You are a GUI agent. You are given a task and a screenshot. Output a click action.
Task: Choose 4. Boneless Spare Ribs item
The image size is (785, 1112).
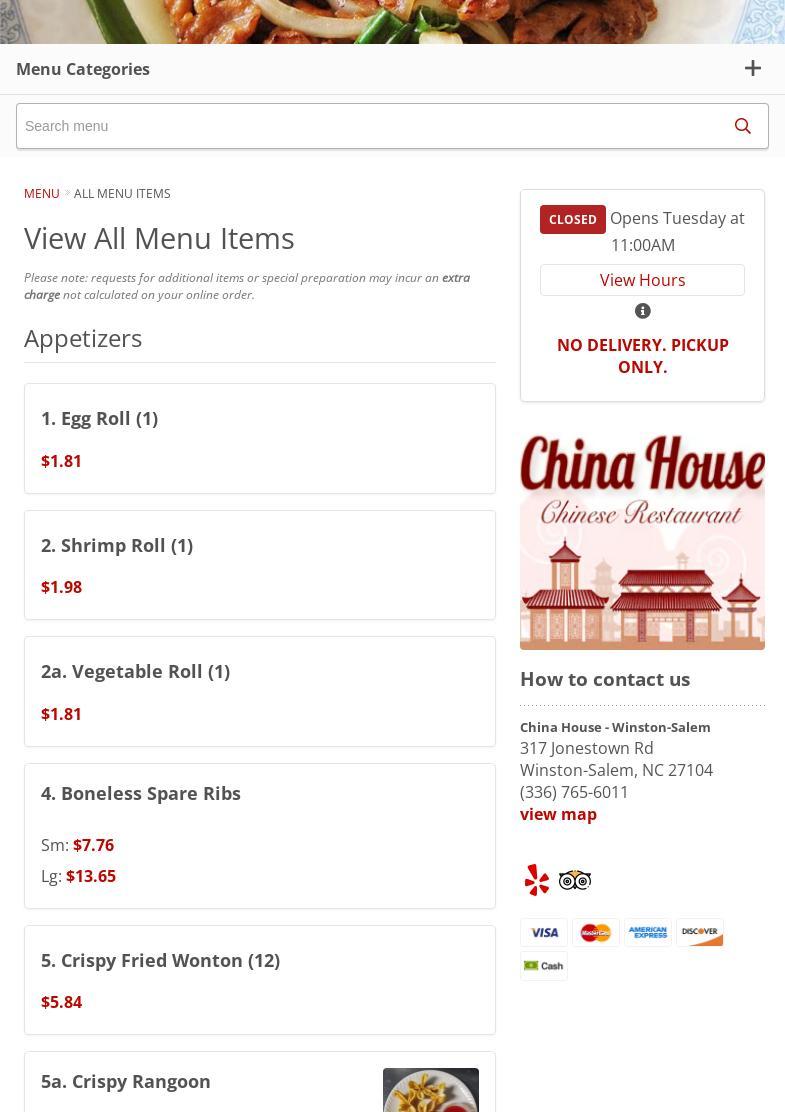[x=141, y=793]
